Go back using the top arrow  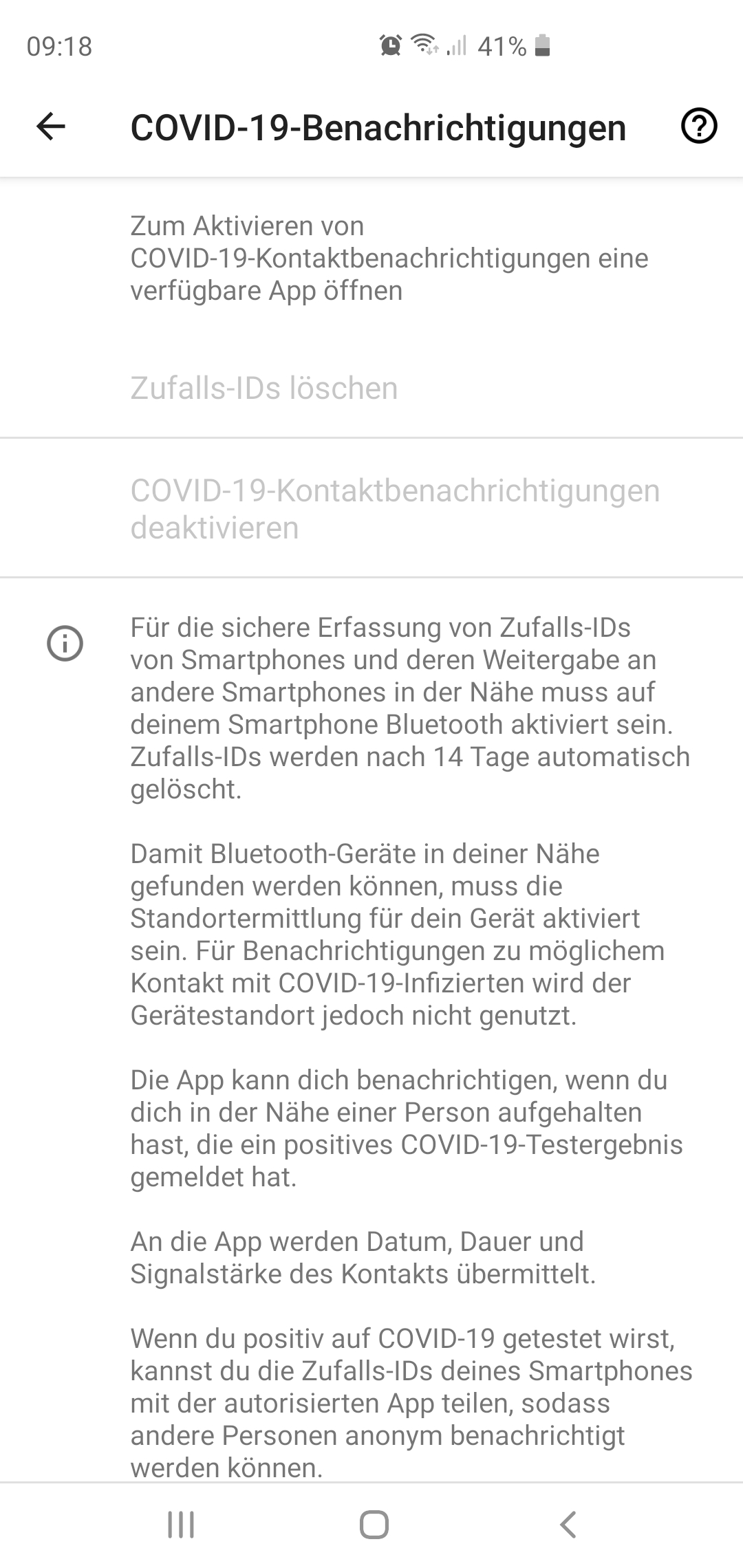[51, 127]
